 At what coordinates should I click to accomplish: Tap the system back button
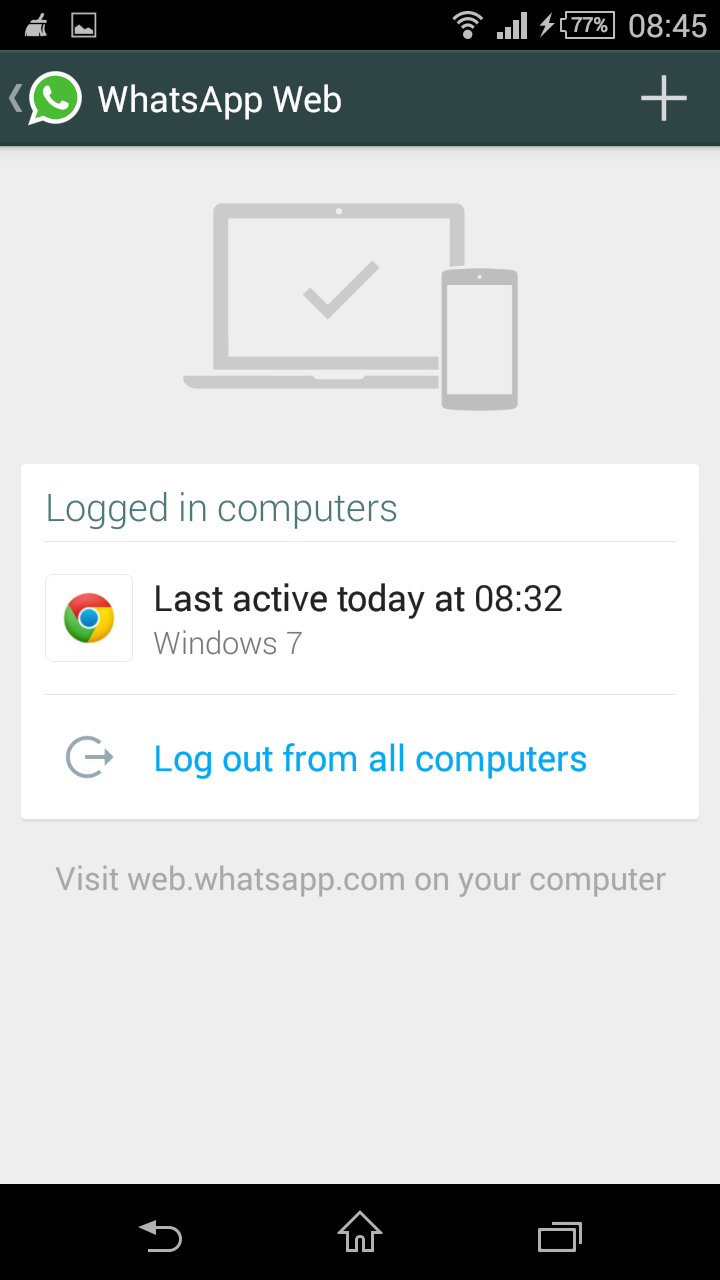pos(160,1236)
